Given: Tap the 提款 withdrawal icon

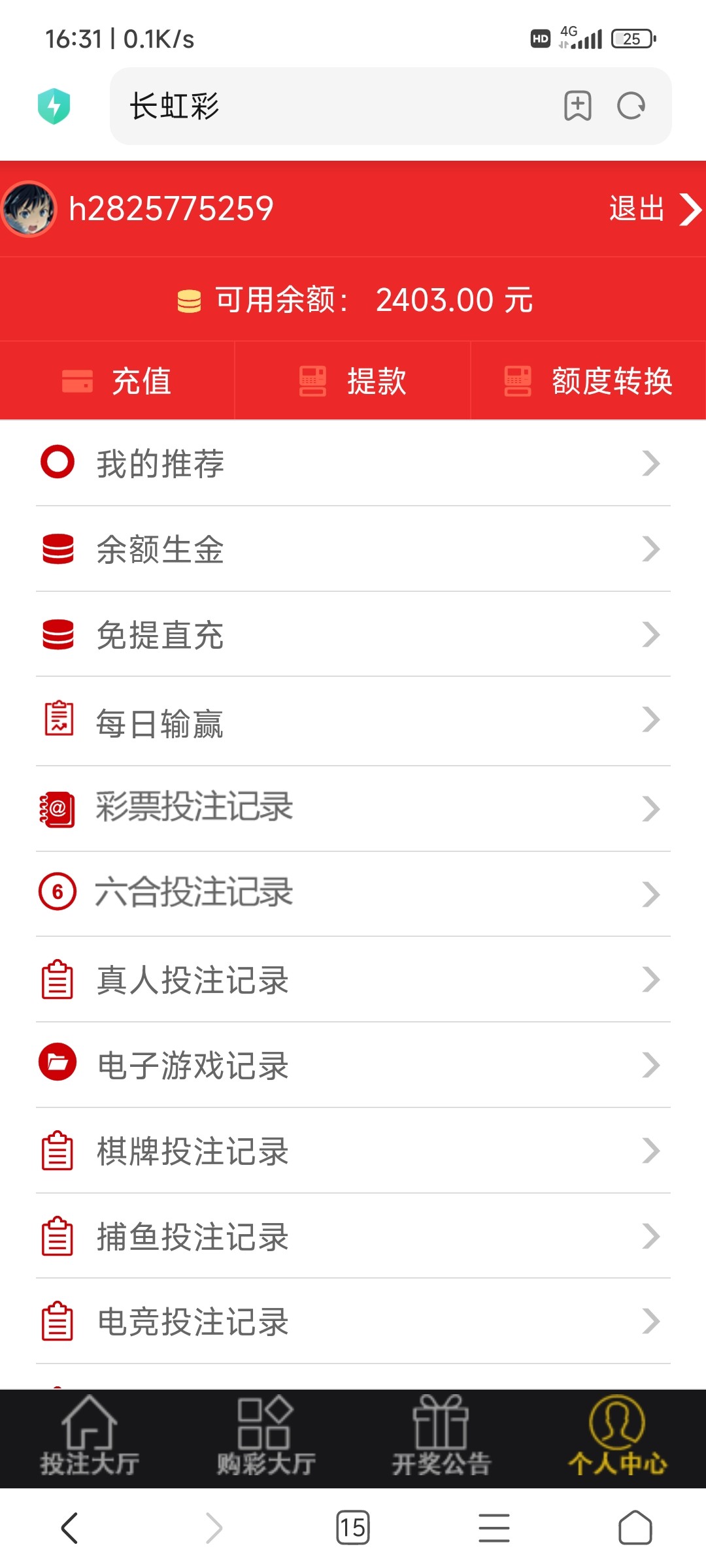Looking at the screenshot, I should coord(312,381).
